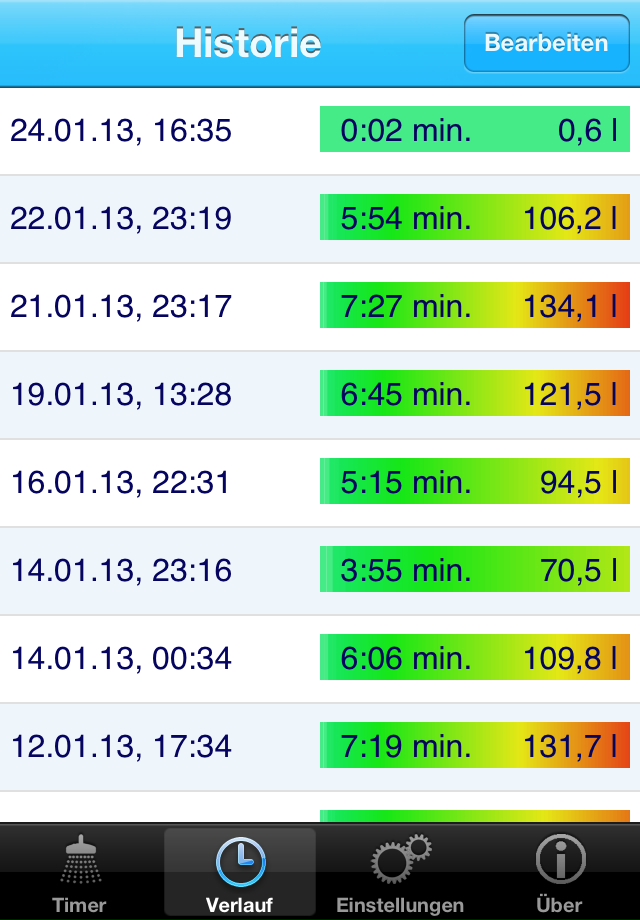This screenshot has height=920, width=640.
Task: Open the Einstellungen tab
Action: [400, 873]
